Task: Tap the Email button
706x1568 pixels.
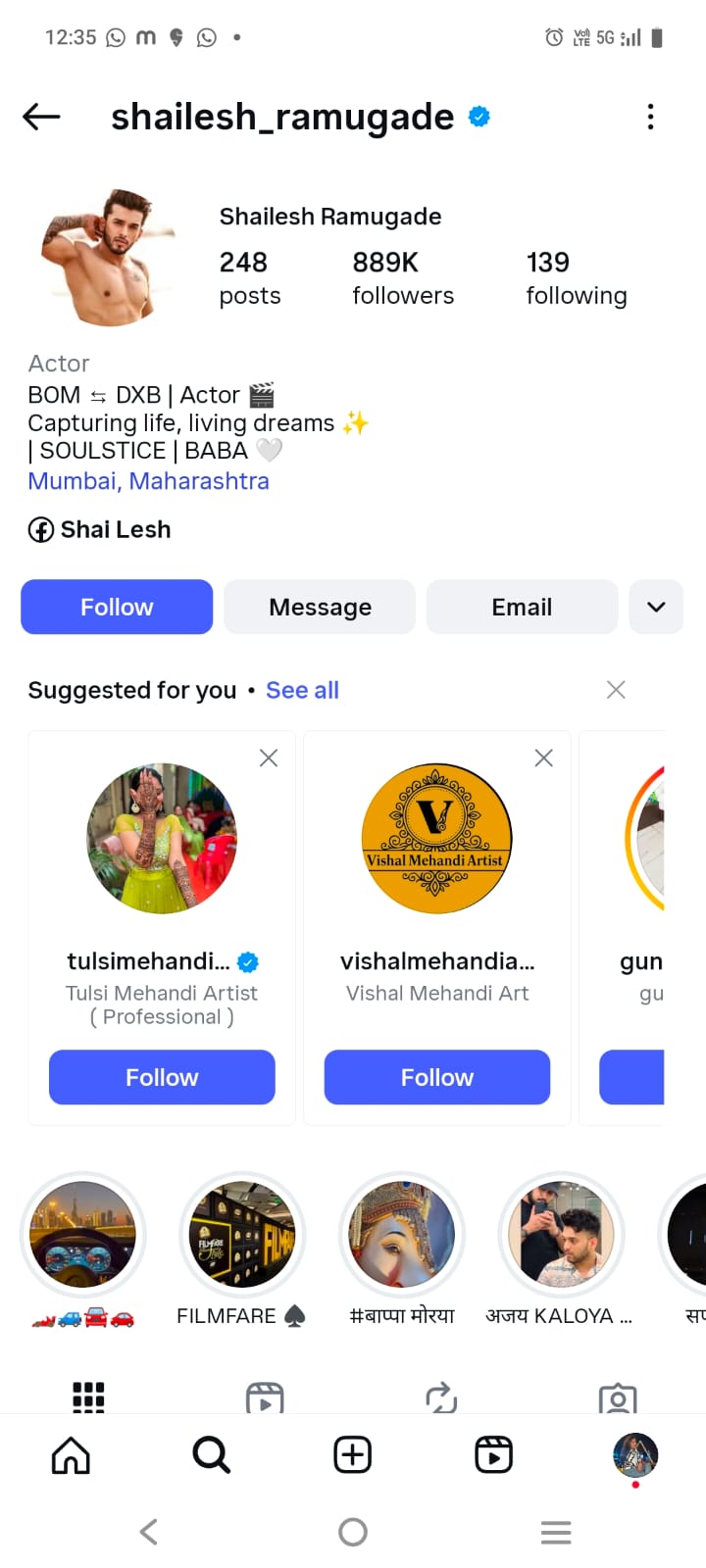Action: 522,607
